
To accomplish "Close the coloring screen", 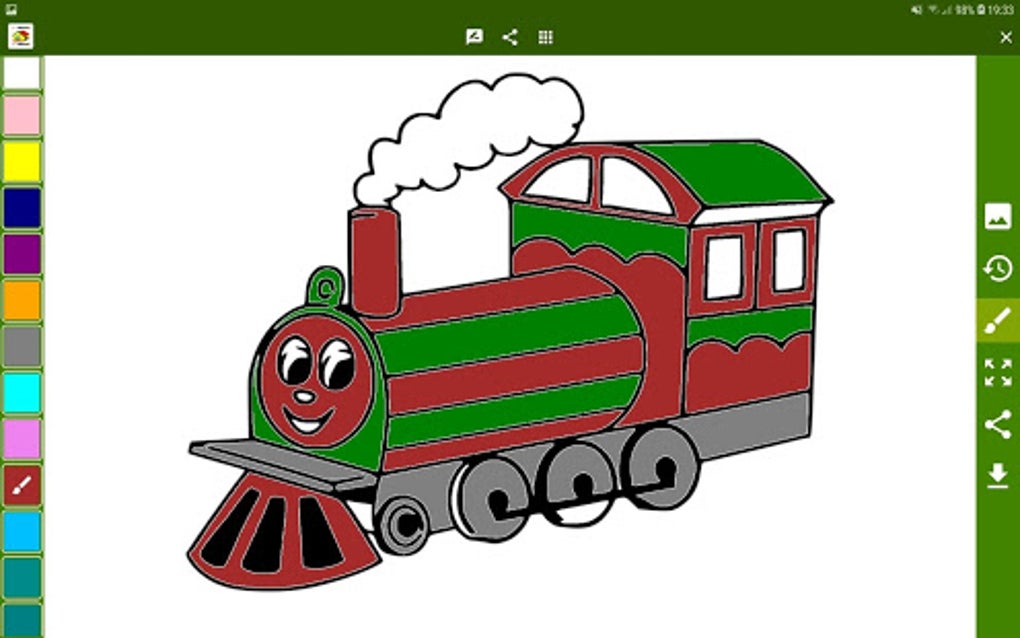I will pyautogui.click(x=1006, y=38).
